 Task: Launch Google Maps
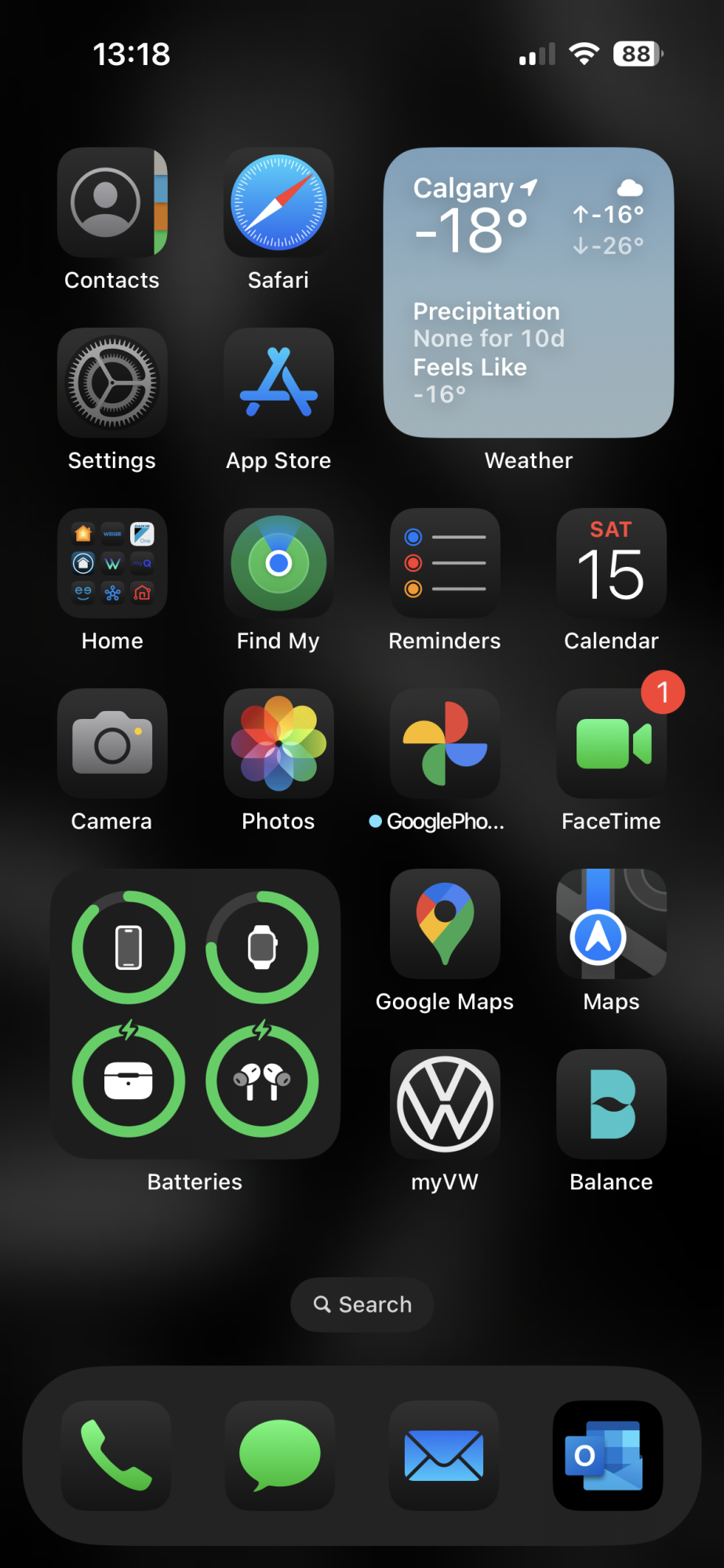tap(445, 924)
